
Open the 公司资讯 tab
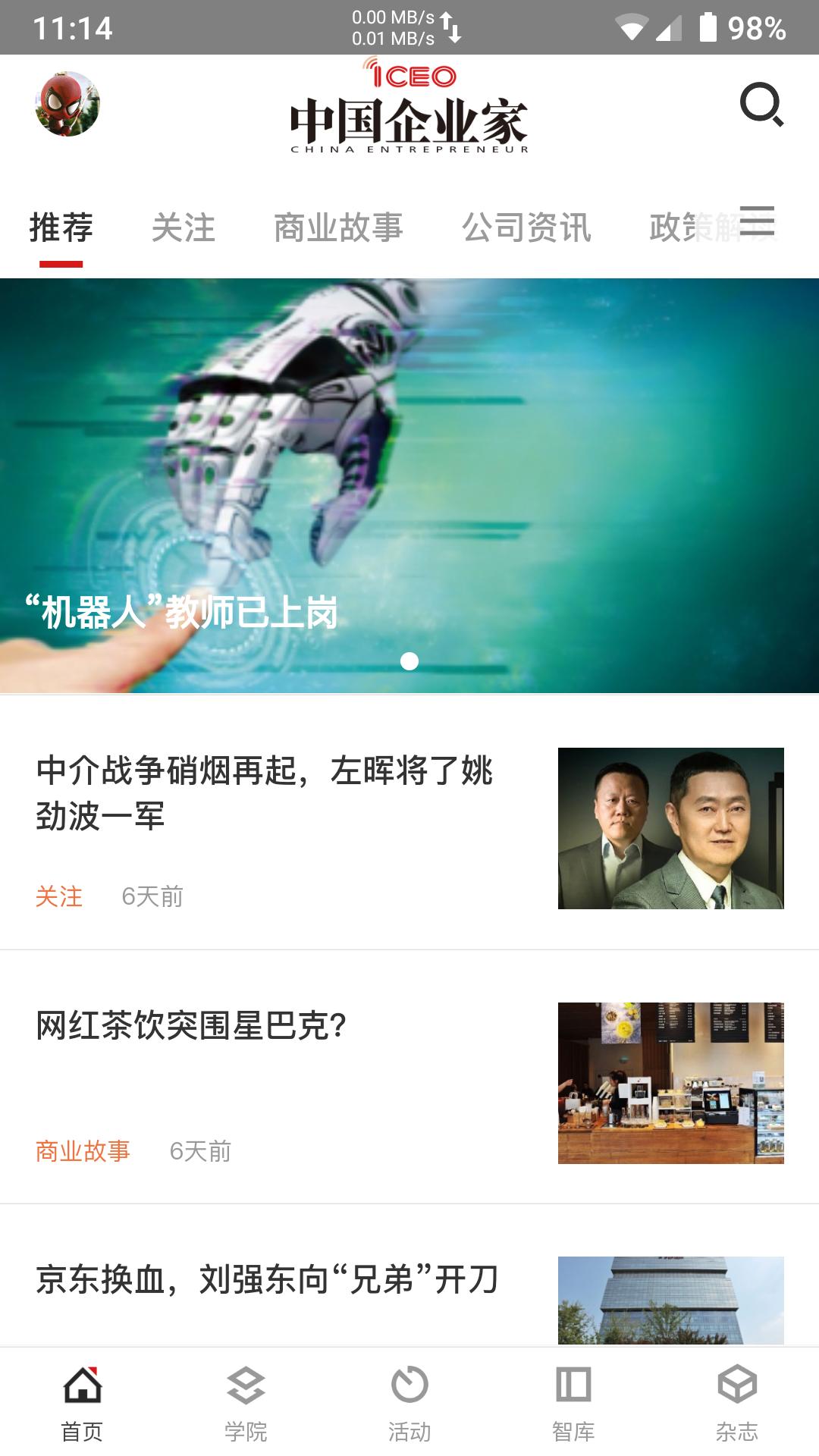(529, 227)
